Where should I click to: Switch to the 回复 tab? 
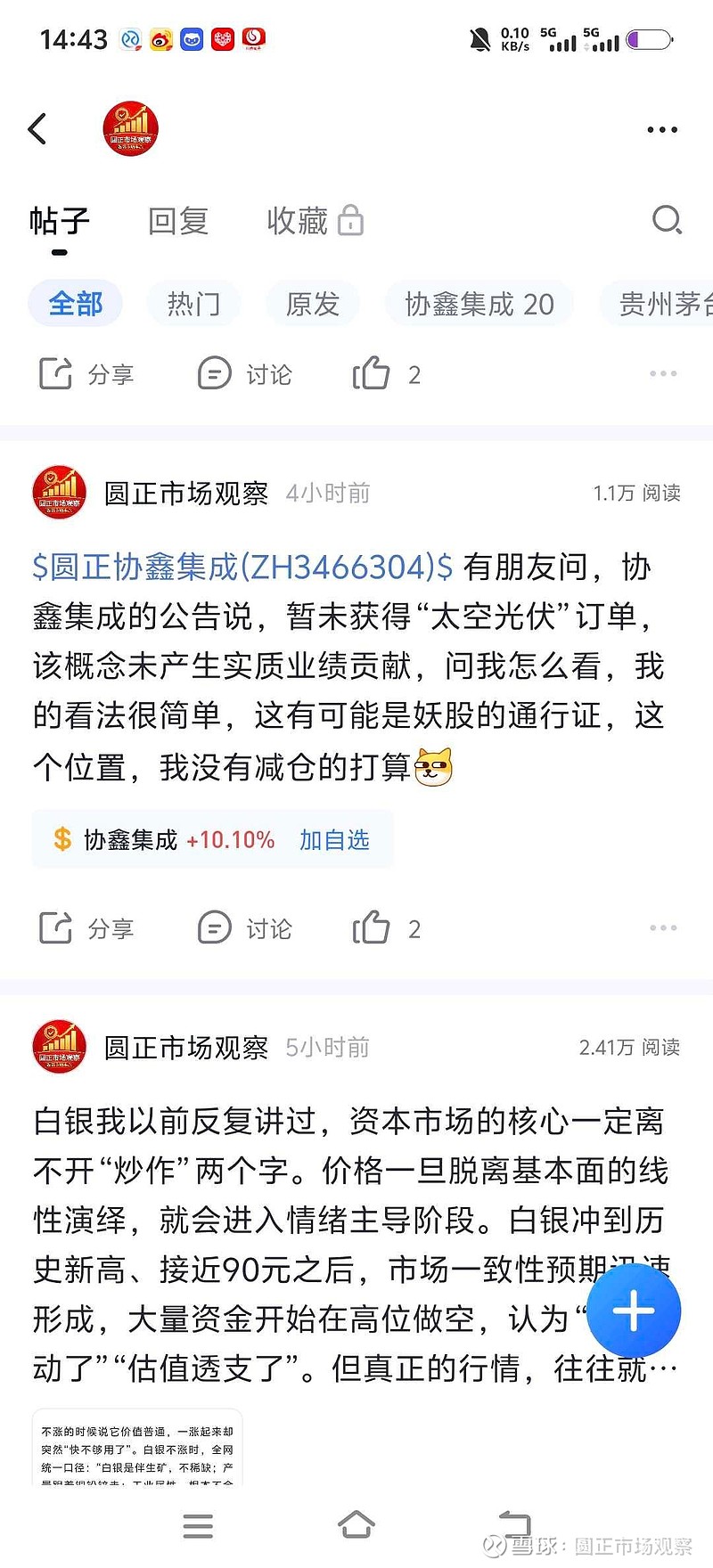pos(179,221)
